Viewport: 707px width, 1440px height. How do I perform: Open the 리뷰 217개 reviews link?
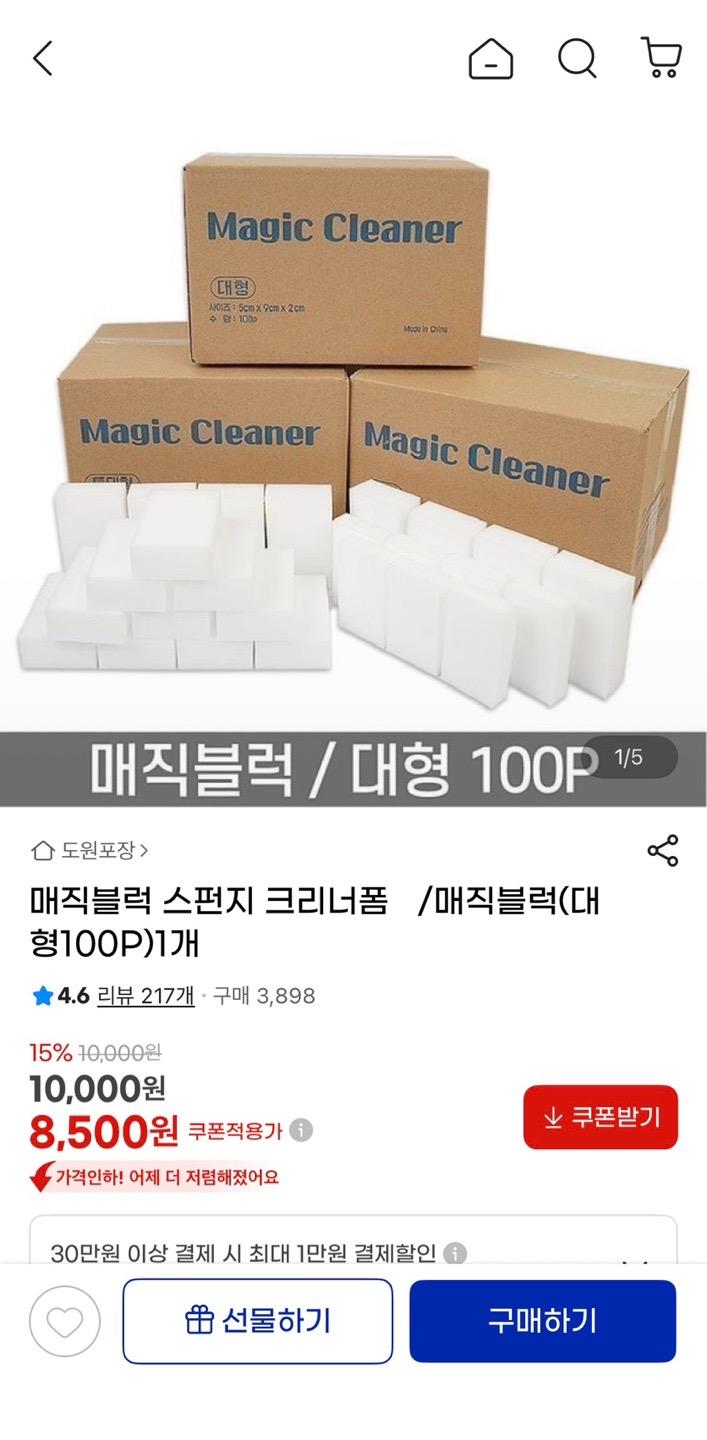[145, 996]
